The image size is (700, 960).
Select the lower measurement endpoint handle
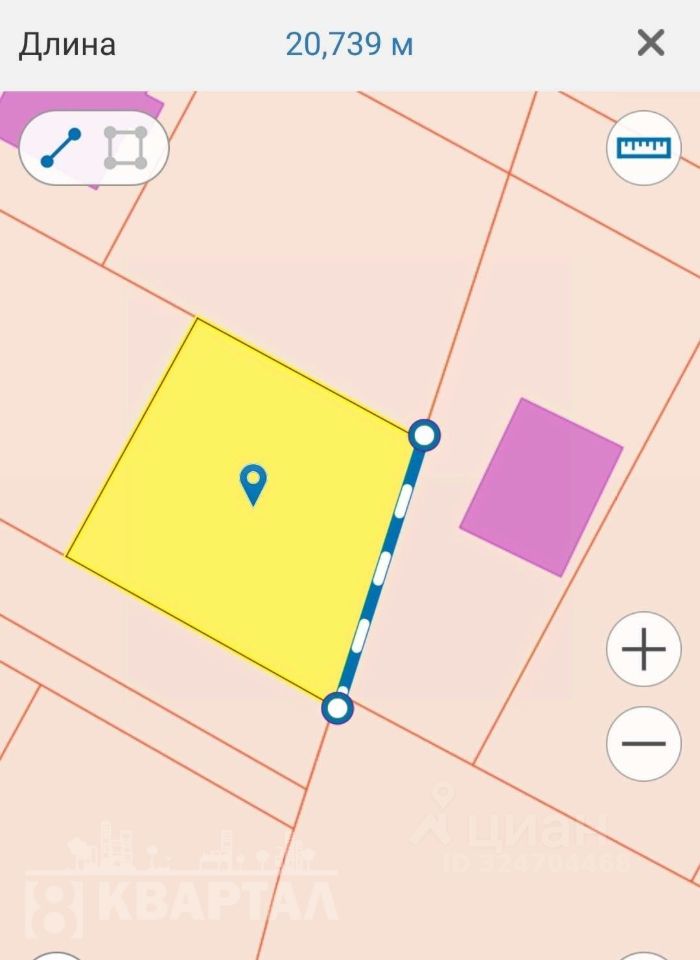[x=337, y=709]
